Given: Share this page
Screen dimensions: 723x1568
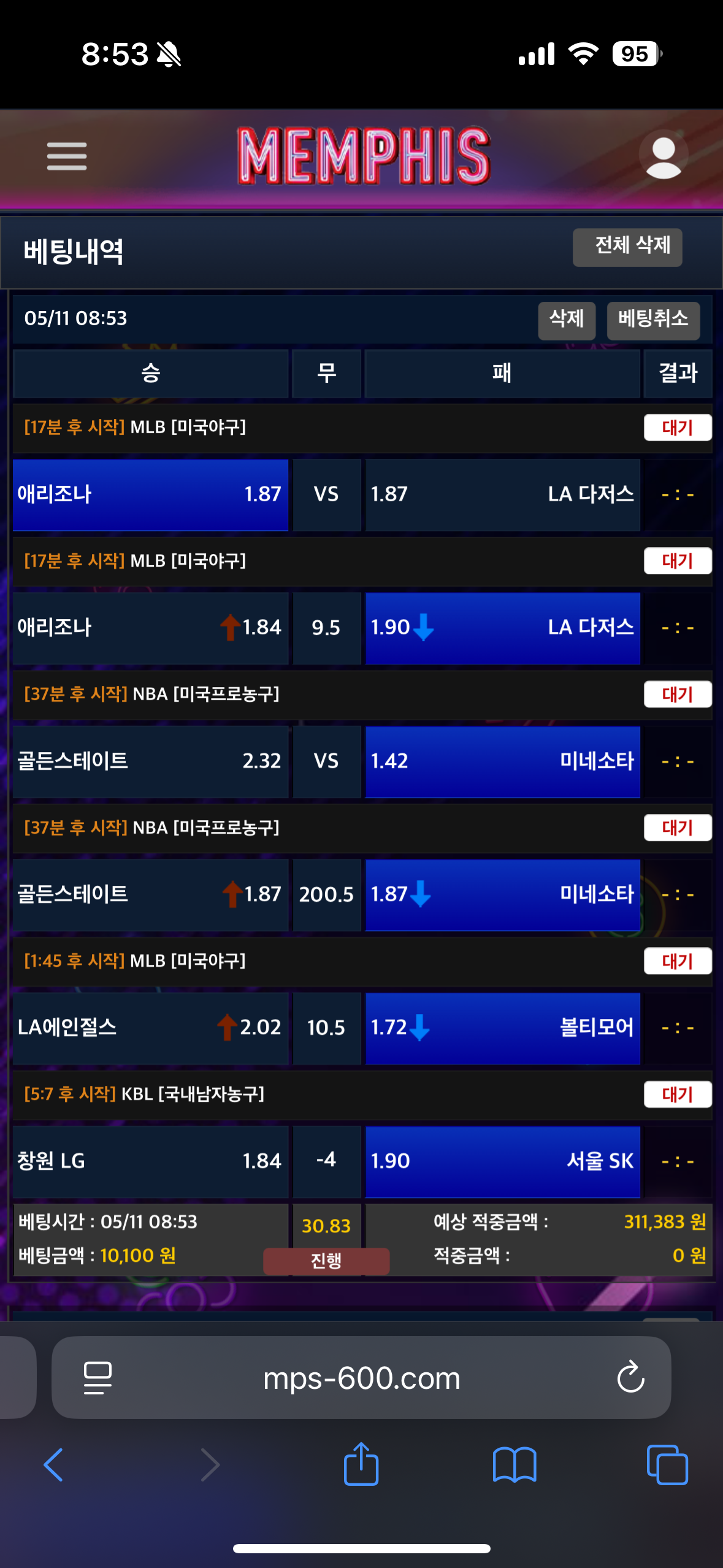Looking at the screenshot, I should pos(361,1464).
